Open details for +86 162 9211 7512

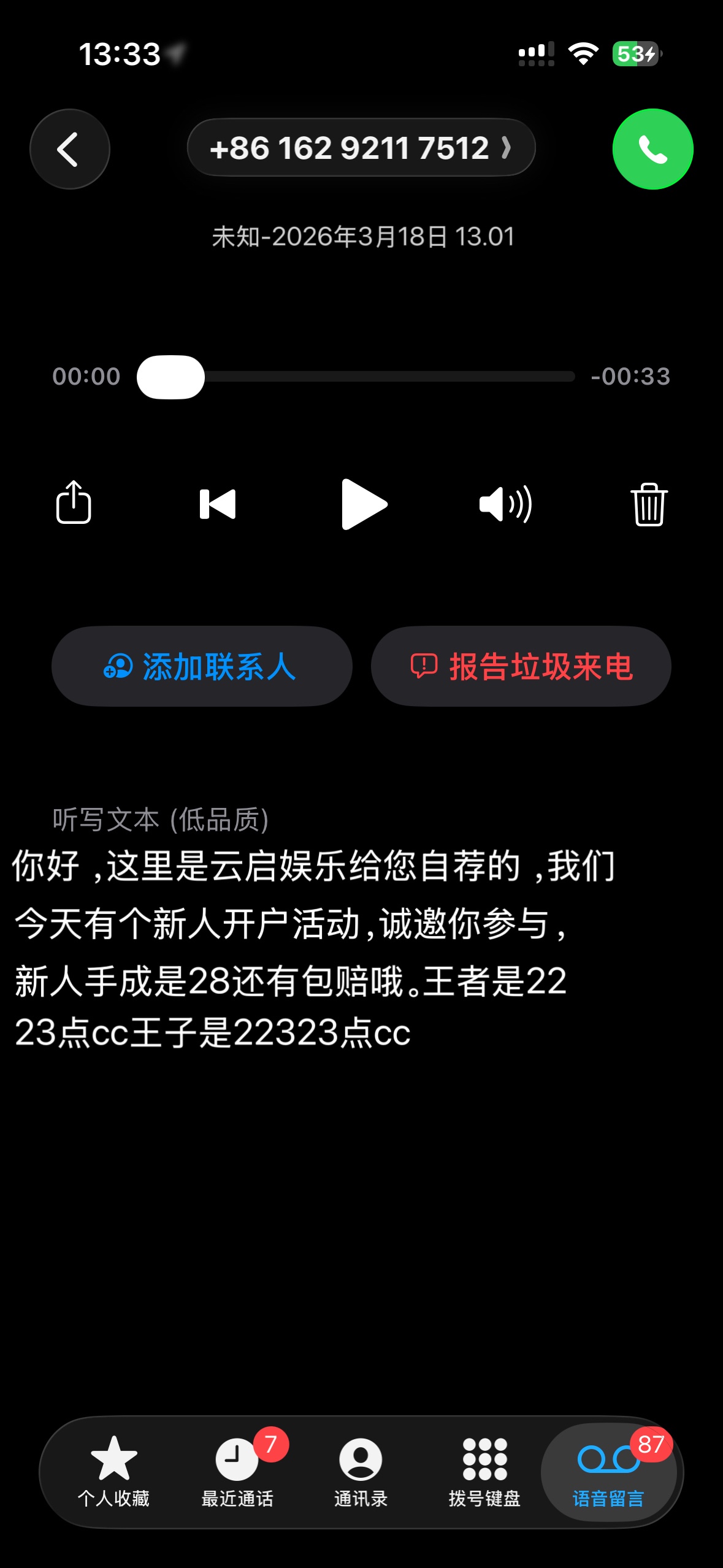tap(361, 148)
